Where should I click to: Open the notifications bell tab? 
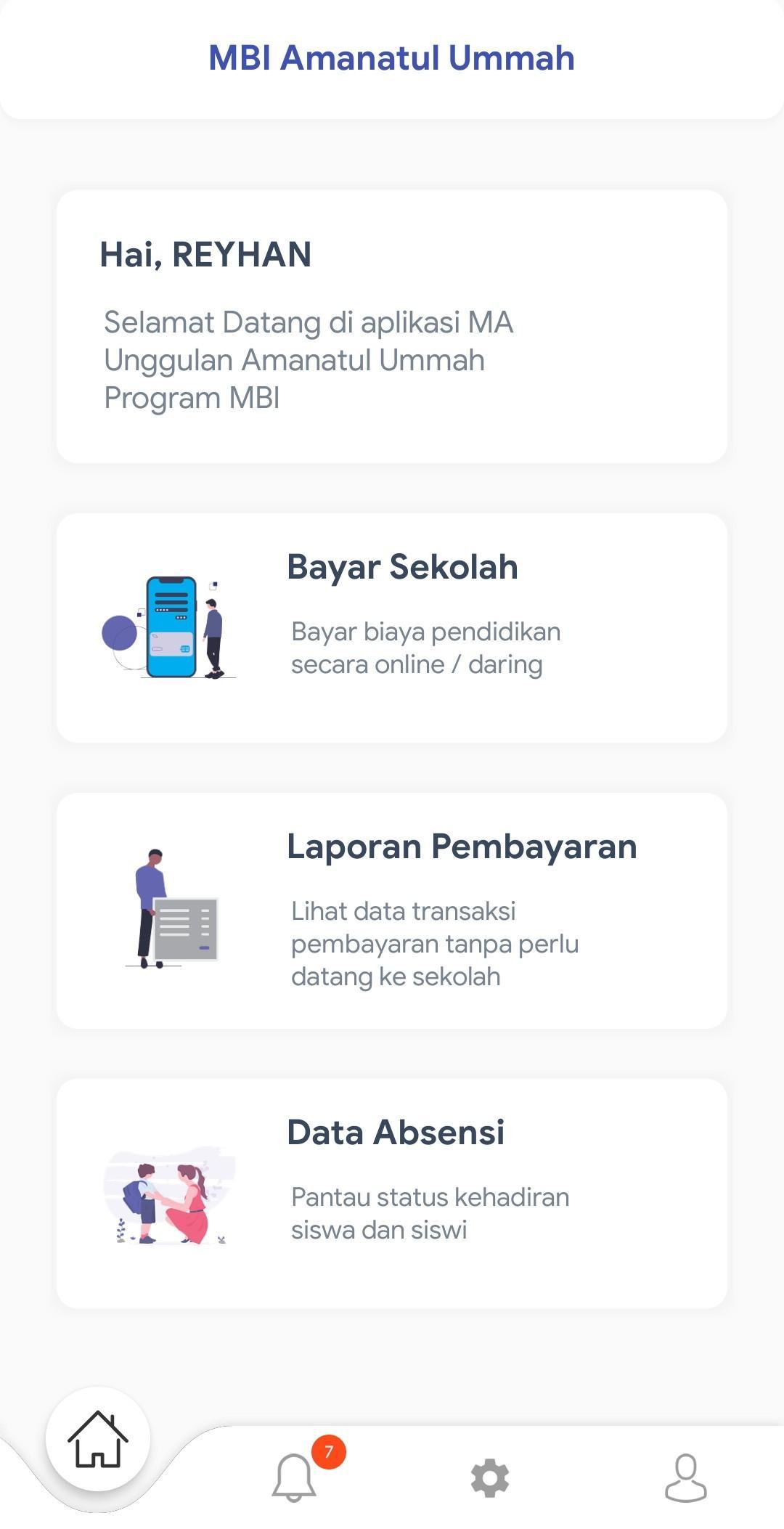294,1477
